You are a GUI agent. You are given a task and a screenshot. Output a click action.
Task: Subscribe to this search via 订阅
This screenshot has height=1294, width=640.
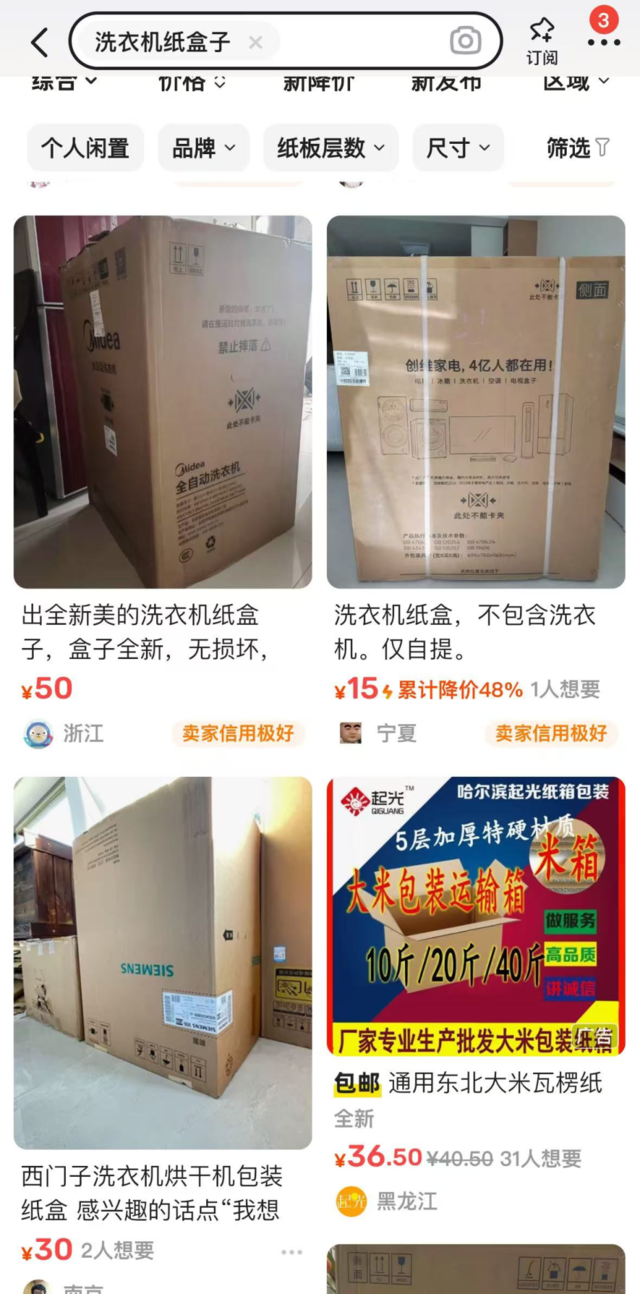tap(542, 41)
